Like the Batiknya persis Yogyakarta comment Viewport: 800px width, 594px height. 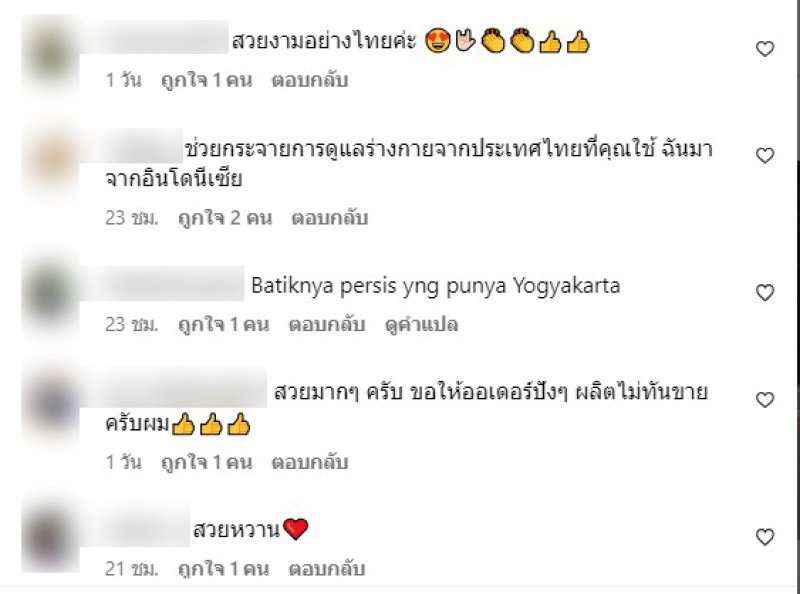coord(765,293)
